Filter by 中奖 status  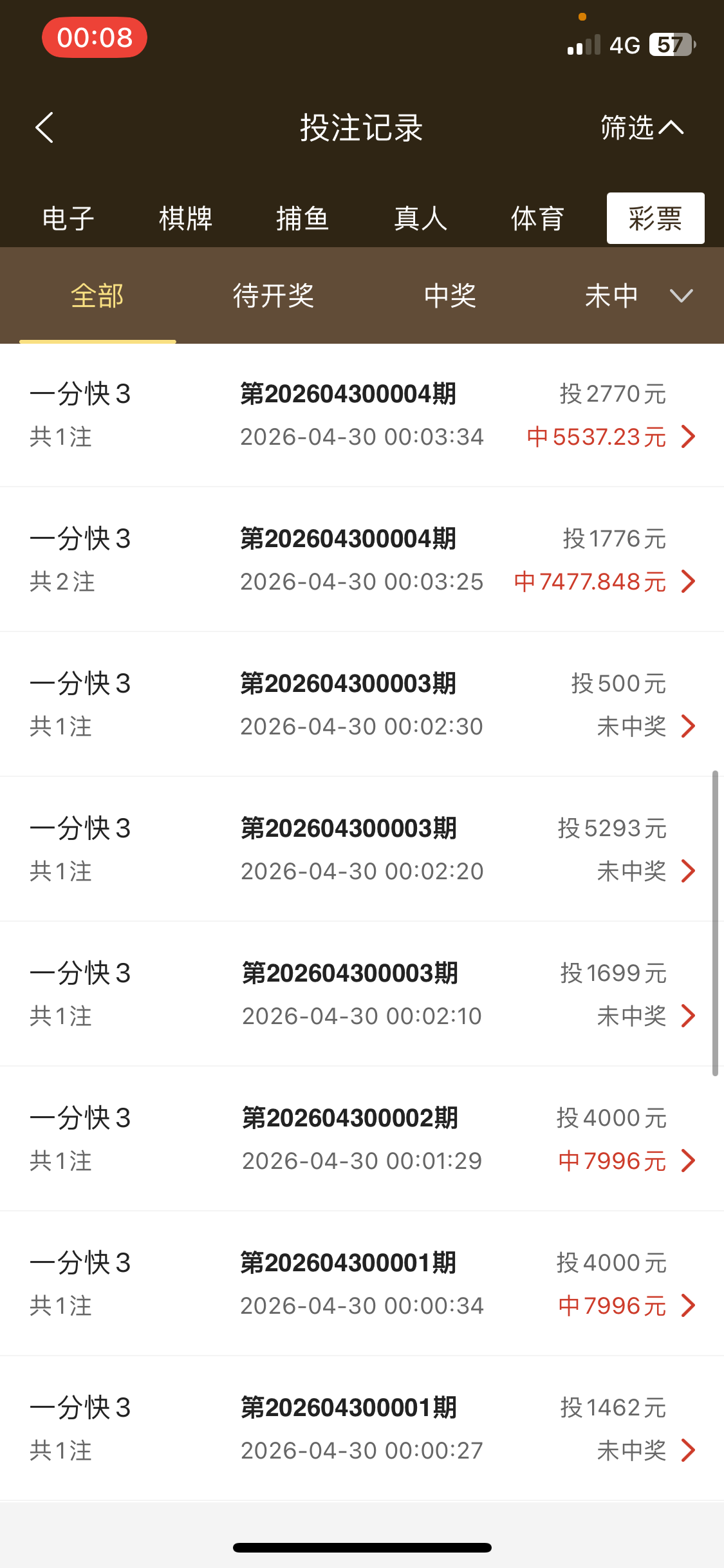tap(450, 296)
